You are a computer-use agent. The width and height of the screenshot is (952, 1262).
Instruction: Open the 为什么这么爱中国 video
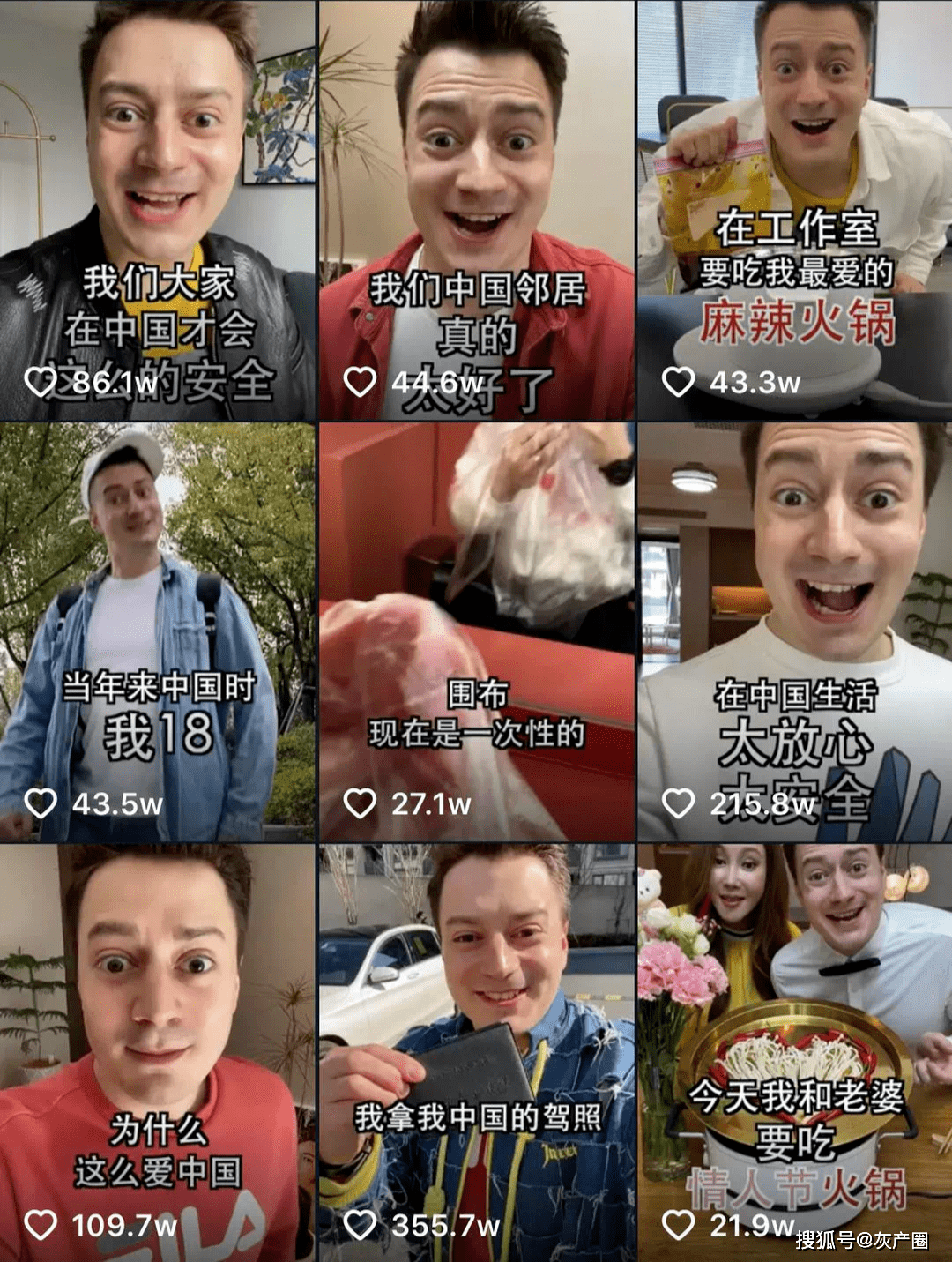pyautogui.click(x=157, y=1051)
